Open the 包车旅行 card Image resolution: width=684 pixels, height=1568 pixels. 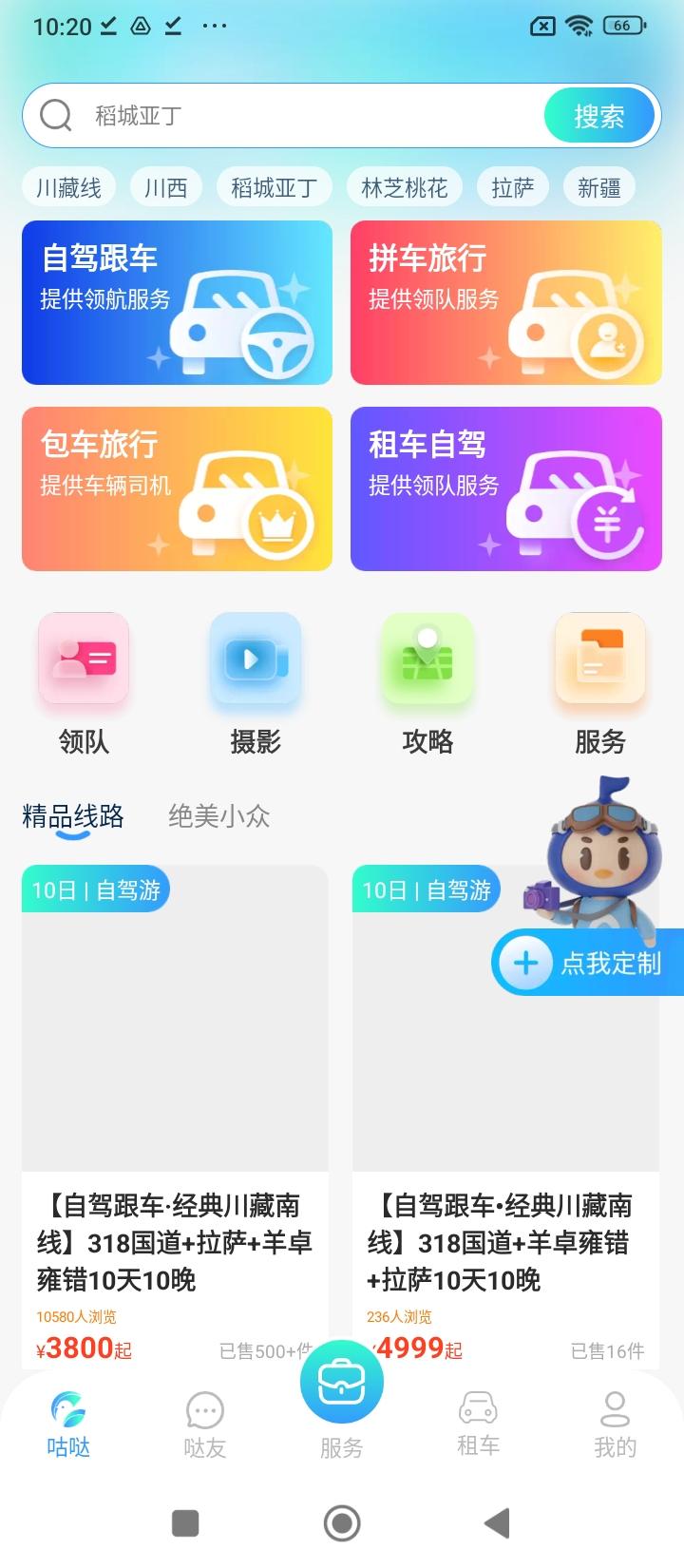pos(177,488)
